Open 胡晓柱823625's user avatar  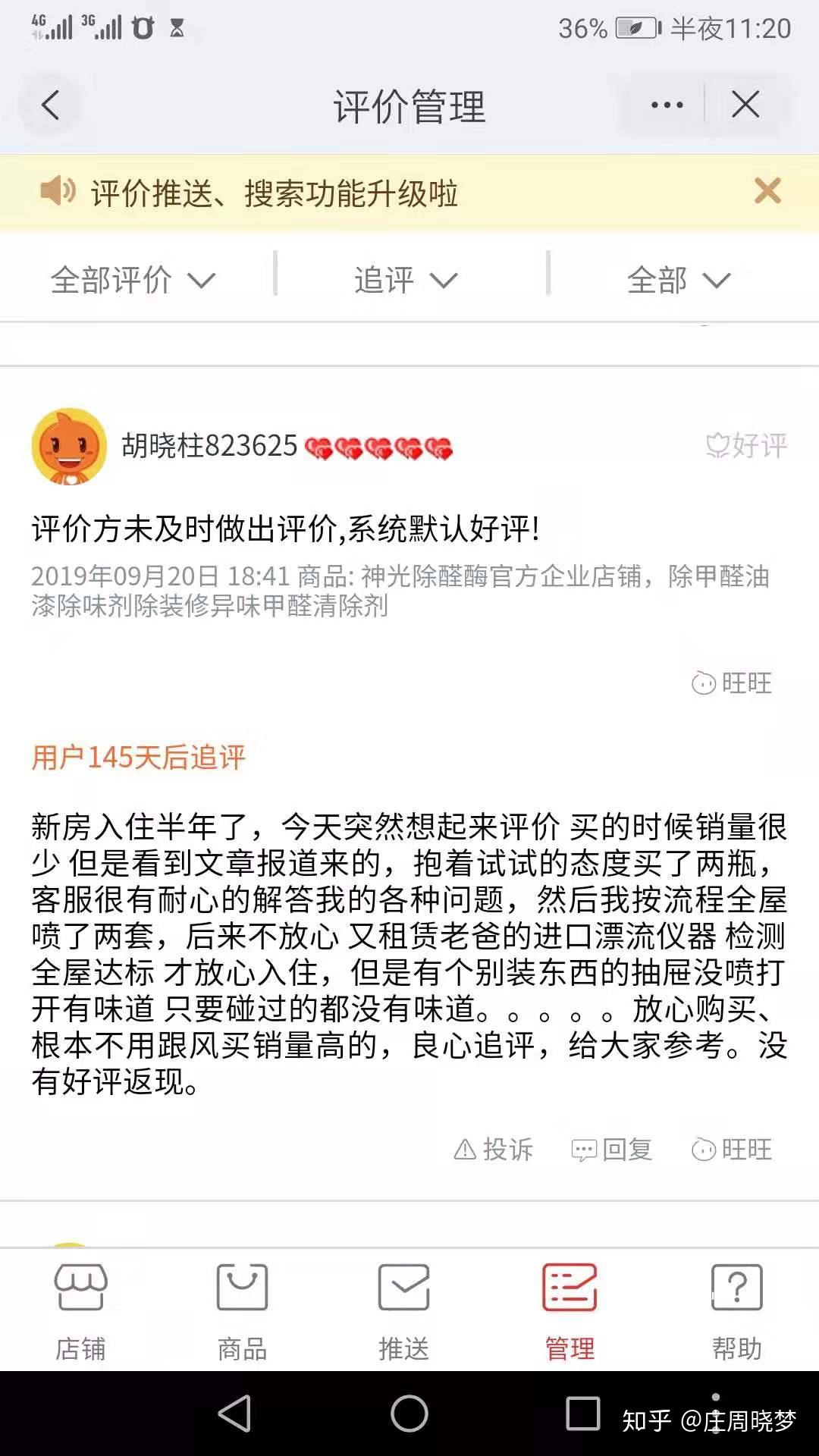coord(69,446)
